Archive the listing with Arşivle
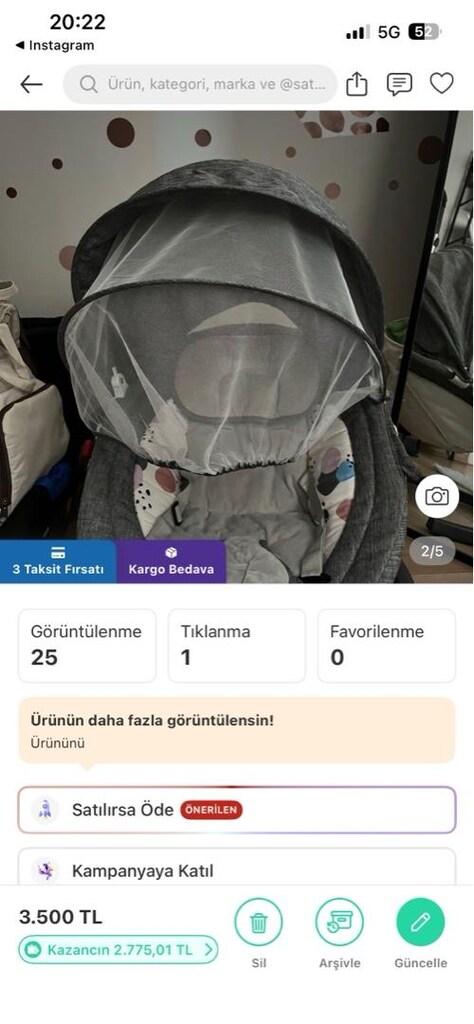The image size is (474, 1024). (340, 933)
